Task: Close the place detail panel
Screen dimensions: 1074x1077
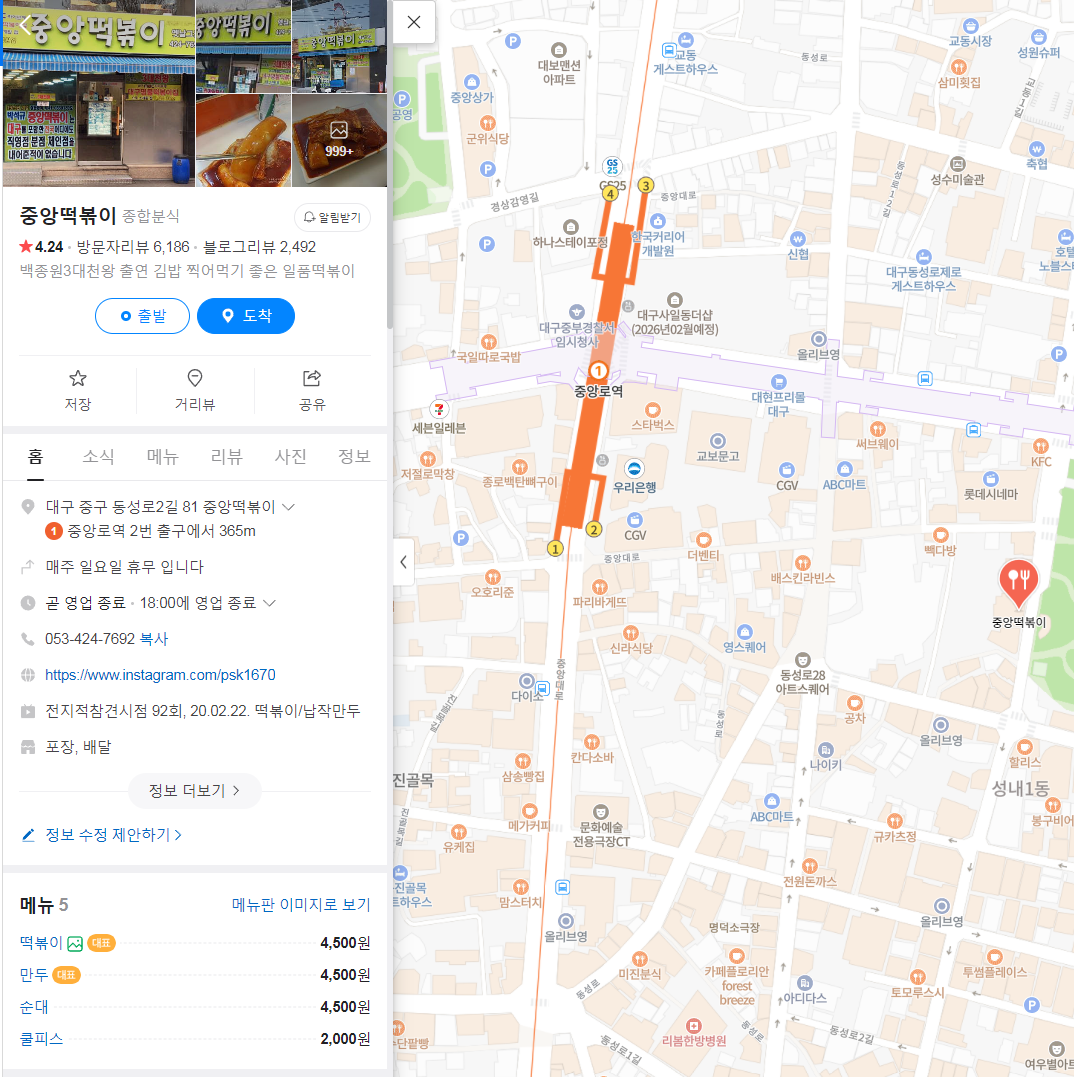Action: [414, 22]
